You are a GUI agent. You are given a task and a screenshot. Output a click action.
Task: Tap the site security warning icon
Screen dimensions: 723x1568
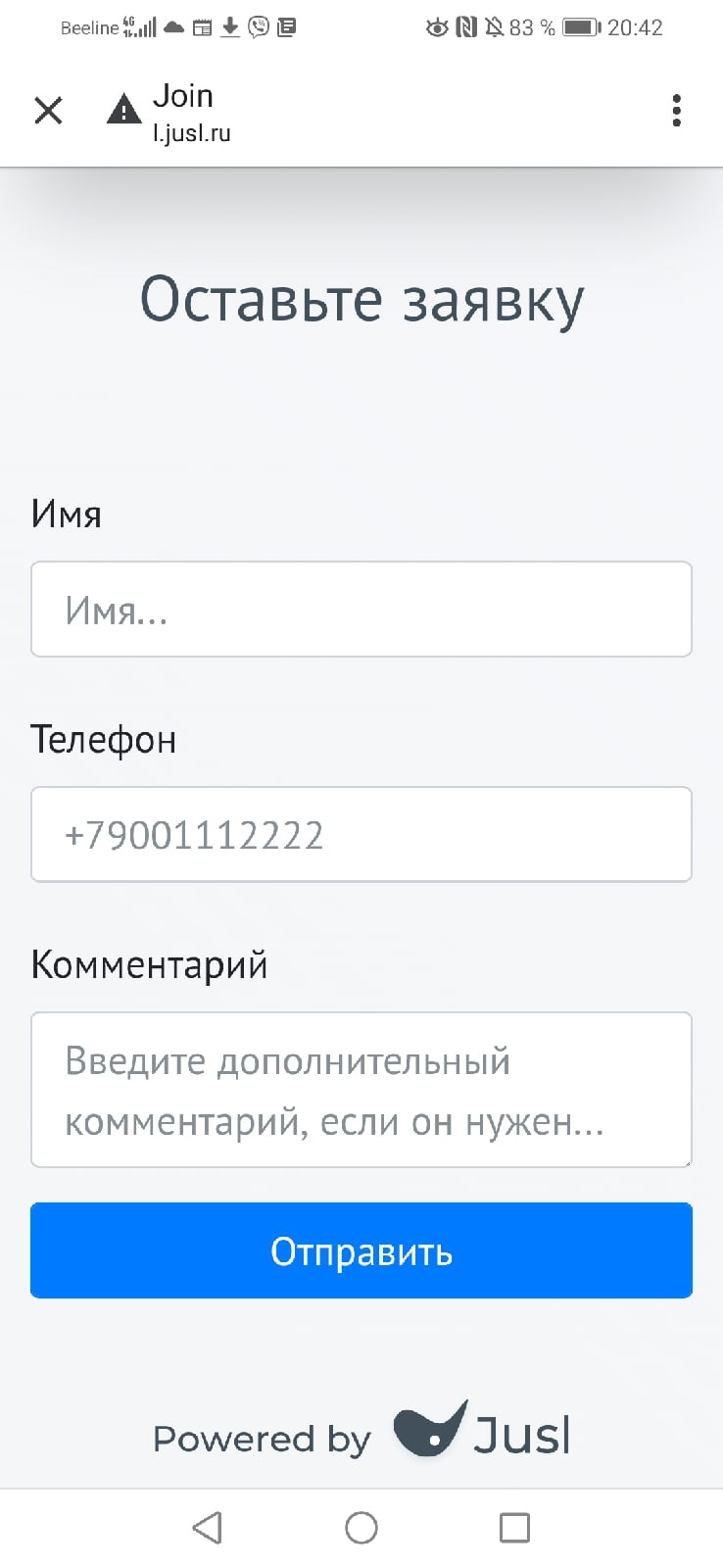123,110
